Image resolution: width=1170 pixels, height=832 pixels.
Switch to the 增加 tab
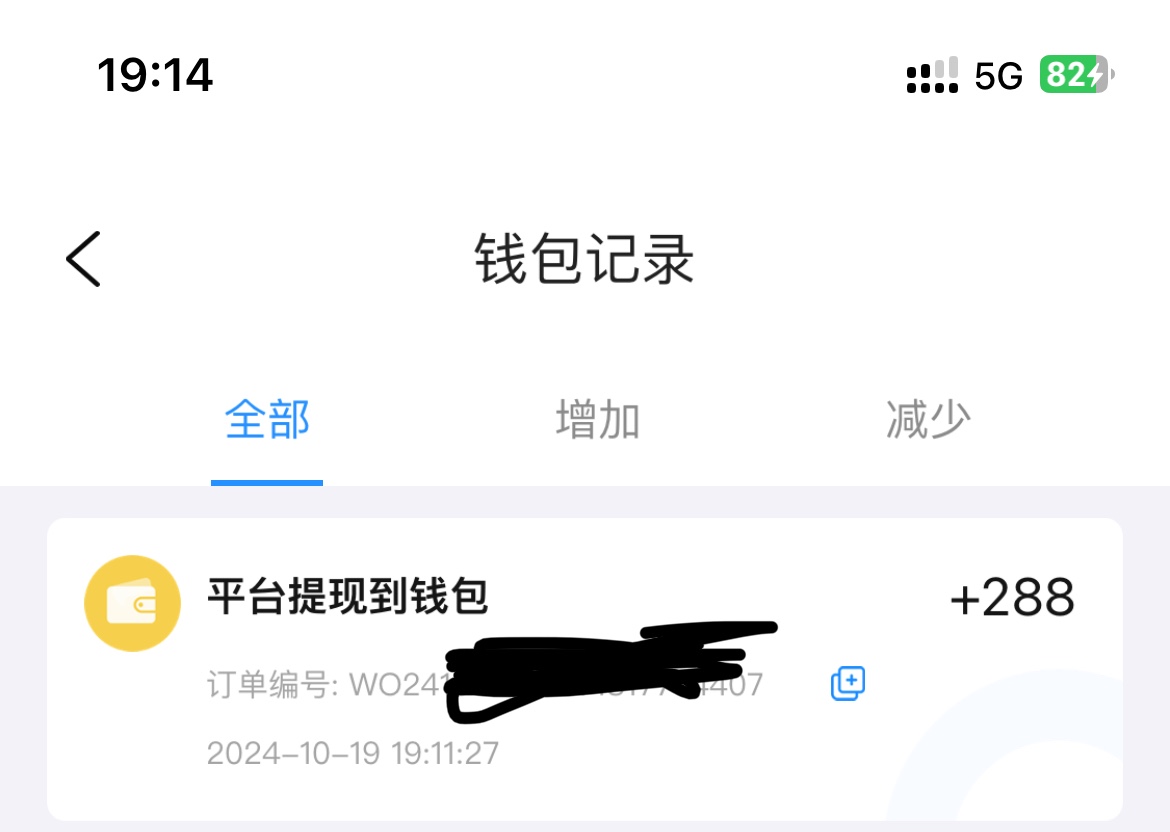pyautogui.click(x=597, y=421)
